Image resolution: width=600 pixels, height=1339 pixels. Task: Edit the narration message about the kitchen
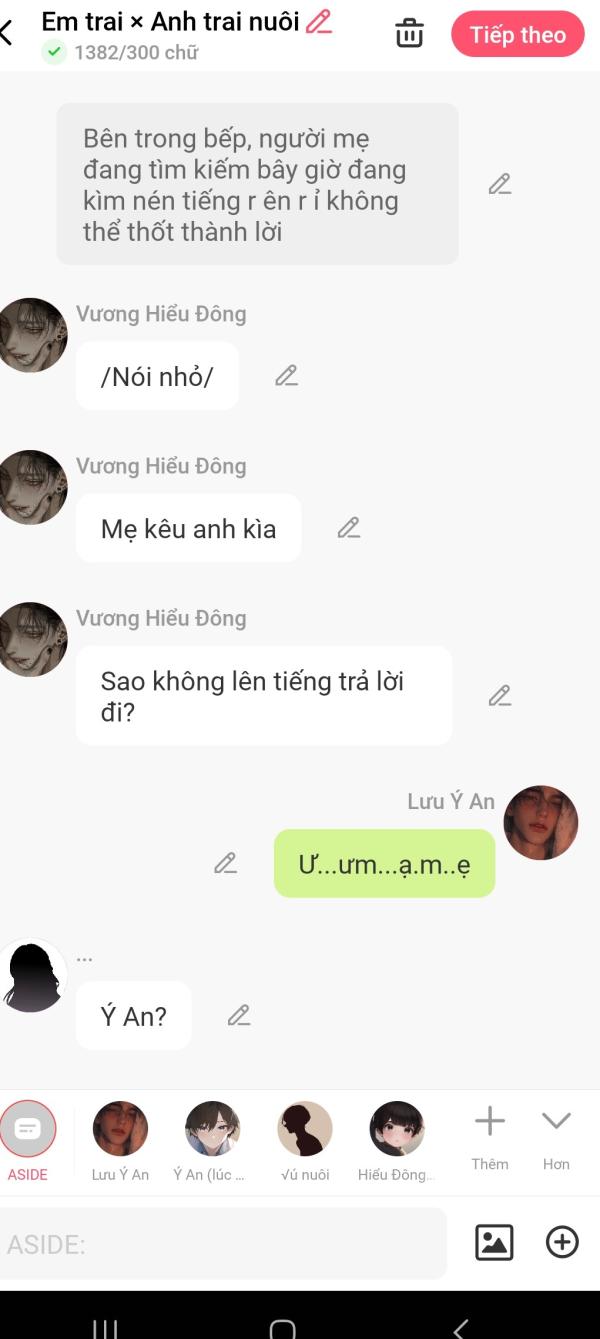500,184
